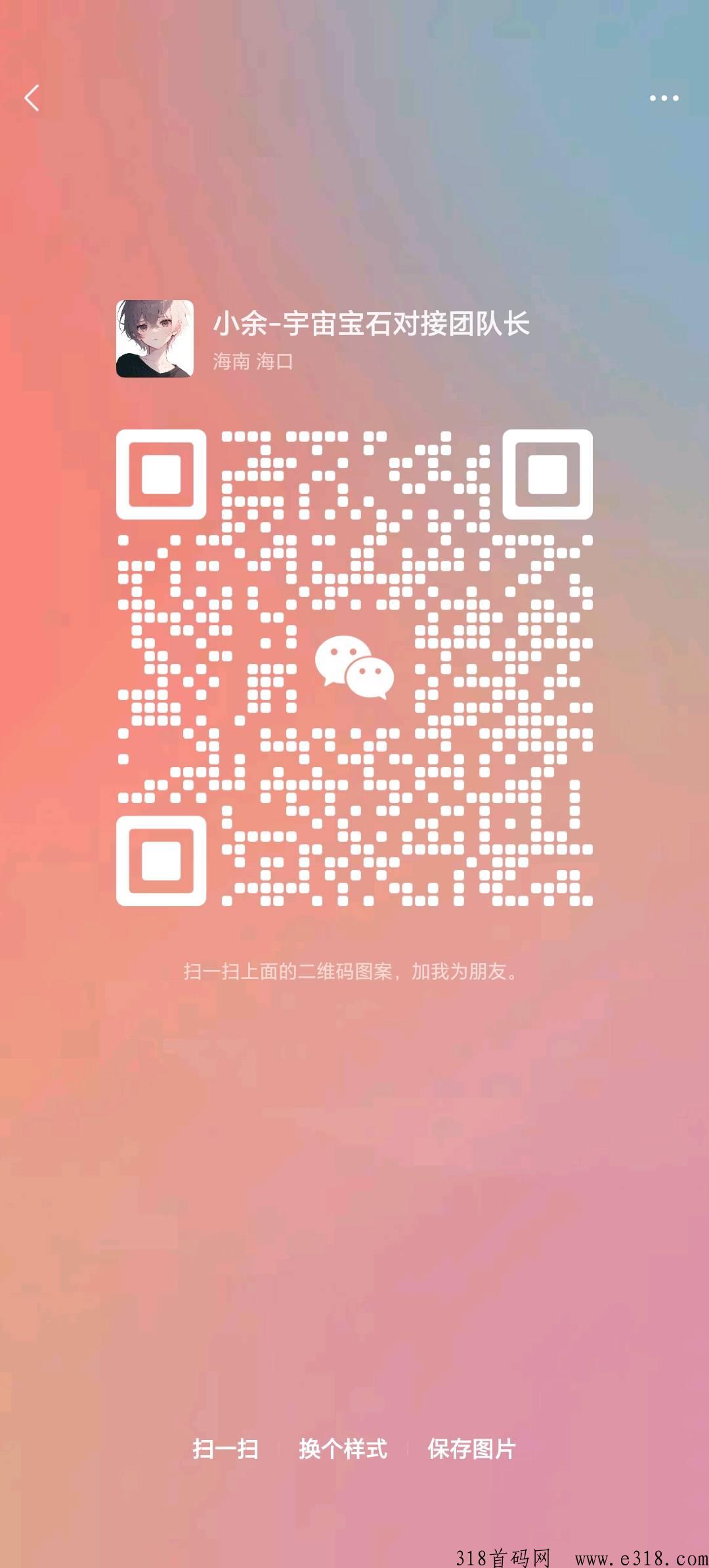This screenshot has width=709, height=1568.
Task: Open the three-dot overflow menu
Action: pos(664,98)
